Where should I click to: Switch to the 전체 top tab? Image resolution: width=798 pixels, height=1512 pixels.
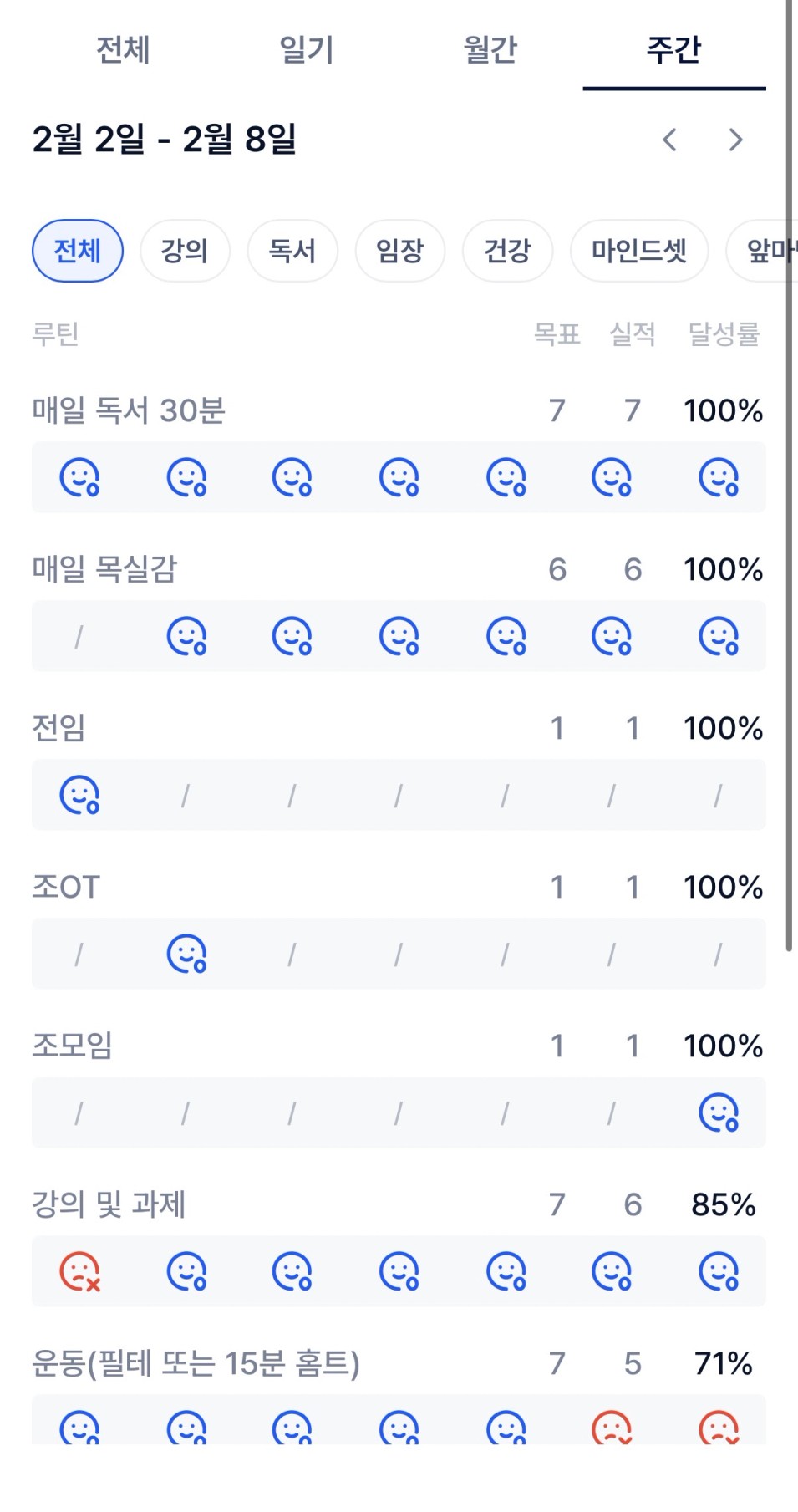pyautogui.click(x=123, y=50)
